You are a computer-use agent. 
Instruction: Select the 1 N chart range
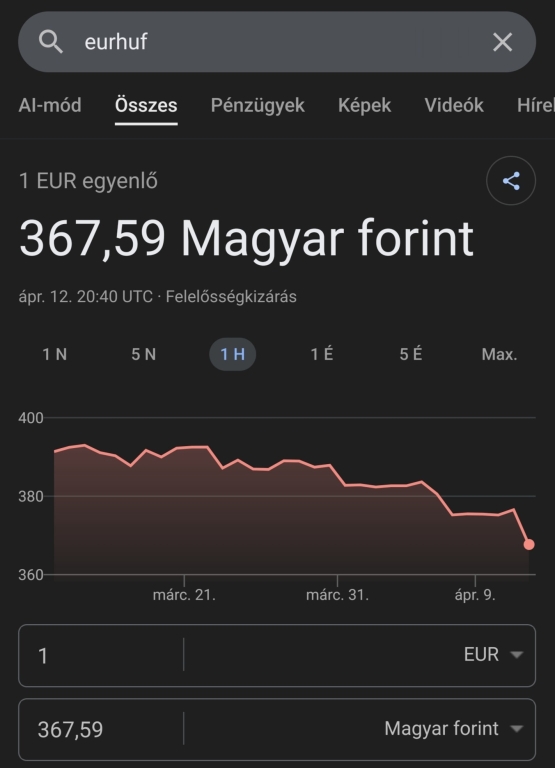pyautogui.click(x=55, y=354)
